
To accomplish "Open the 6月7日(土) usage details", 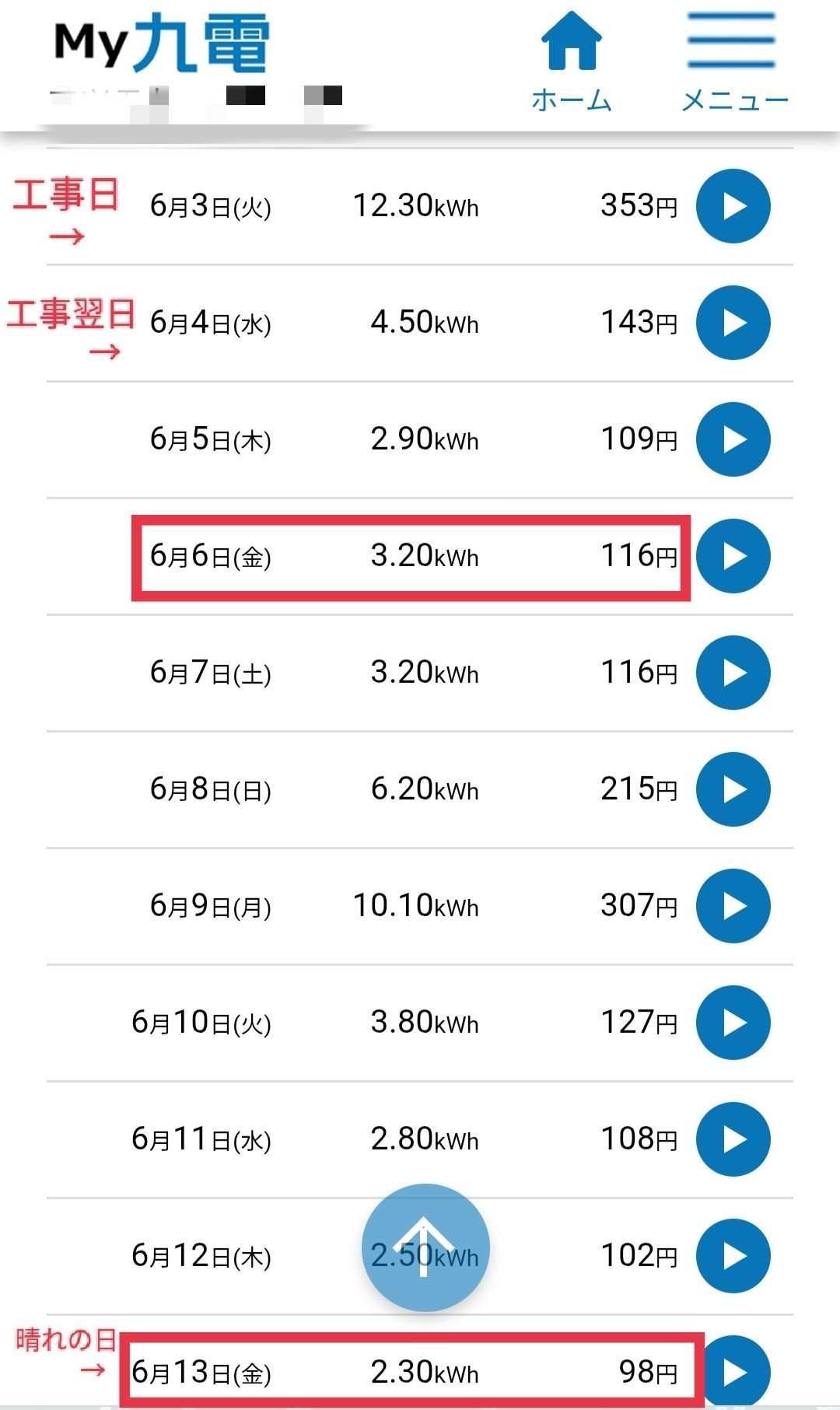I will pos(733,673).
